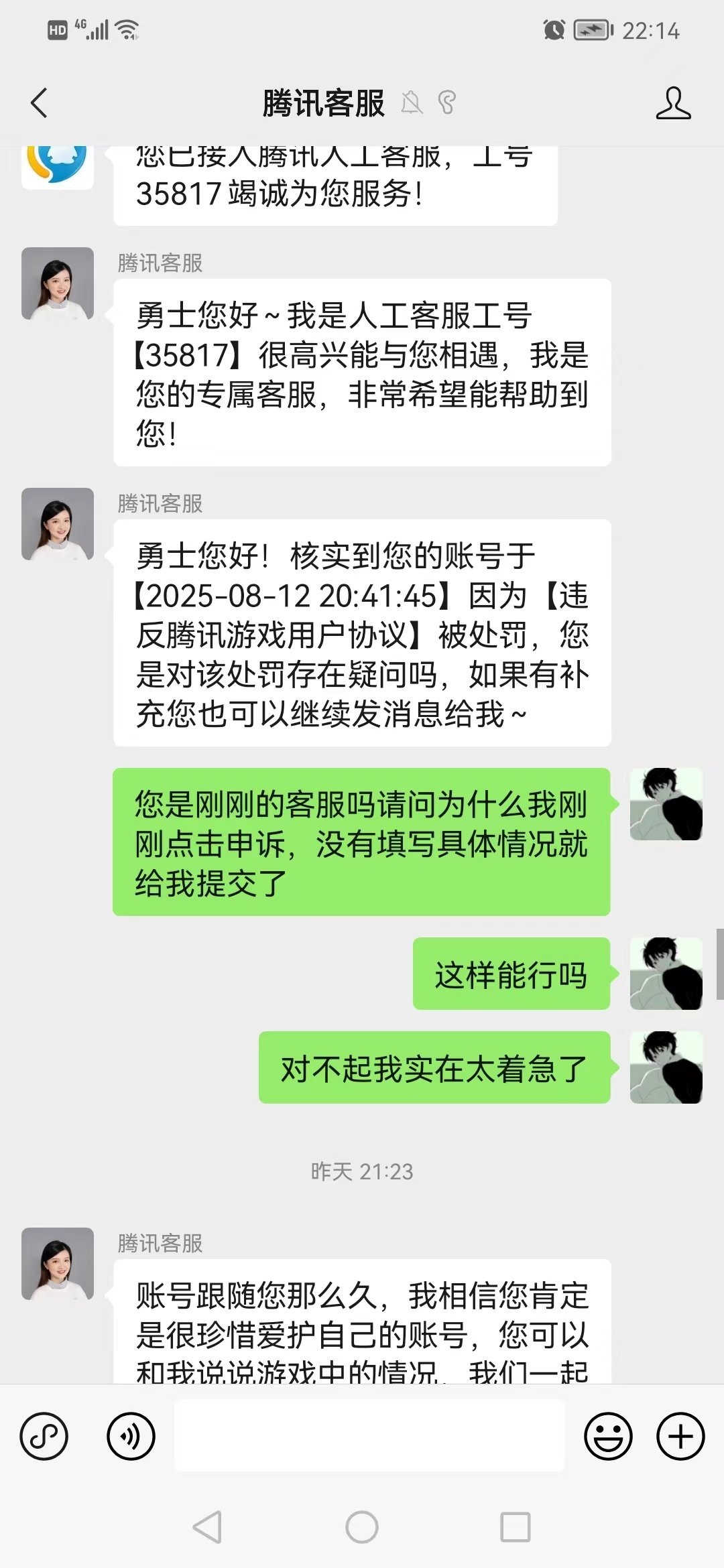The image size is (724, 1568).
Task: Tap the system recent apps button
Action: (516, 1527)
